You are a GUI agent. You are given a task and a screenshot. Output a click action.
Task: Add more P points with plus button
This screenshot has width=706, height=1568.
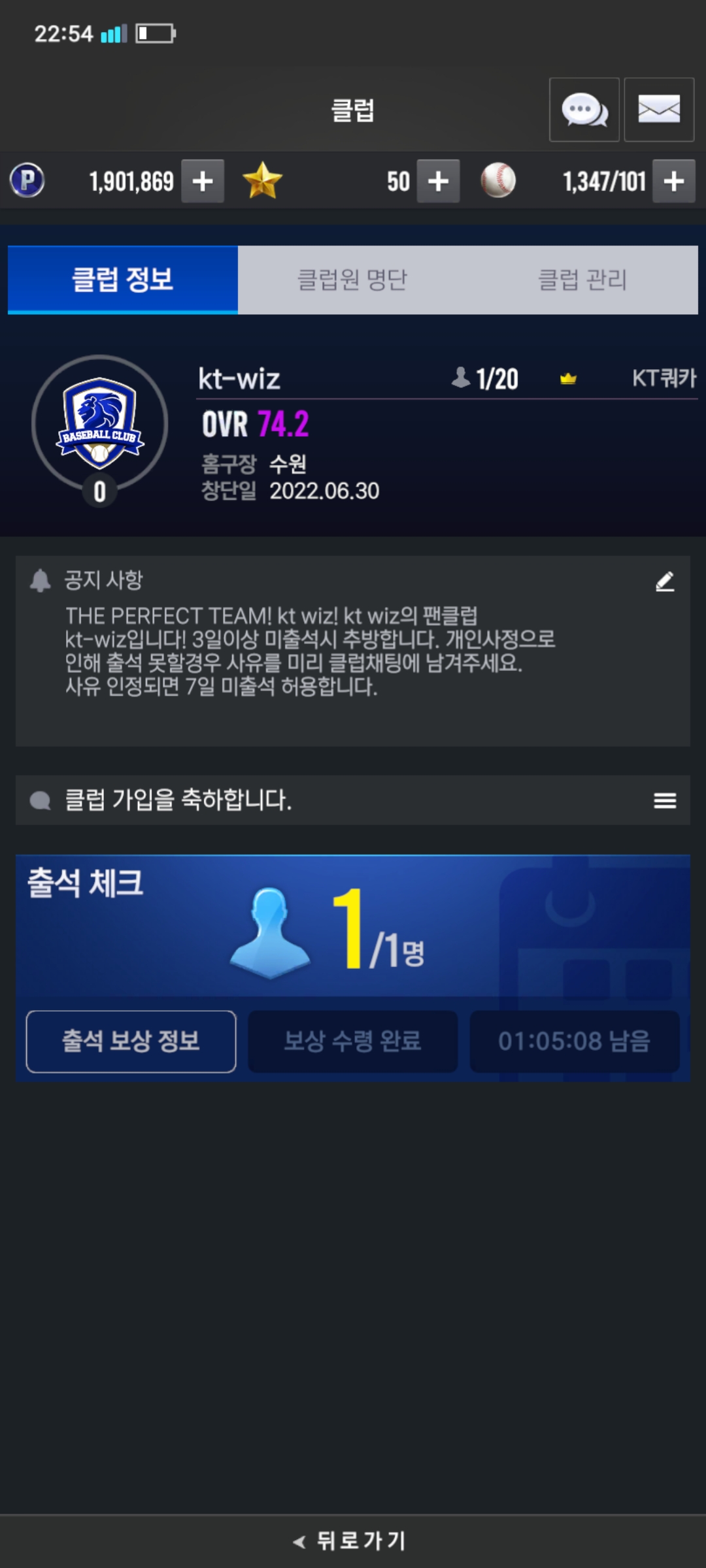tap(203, 181)
